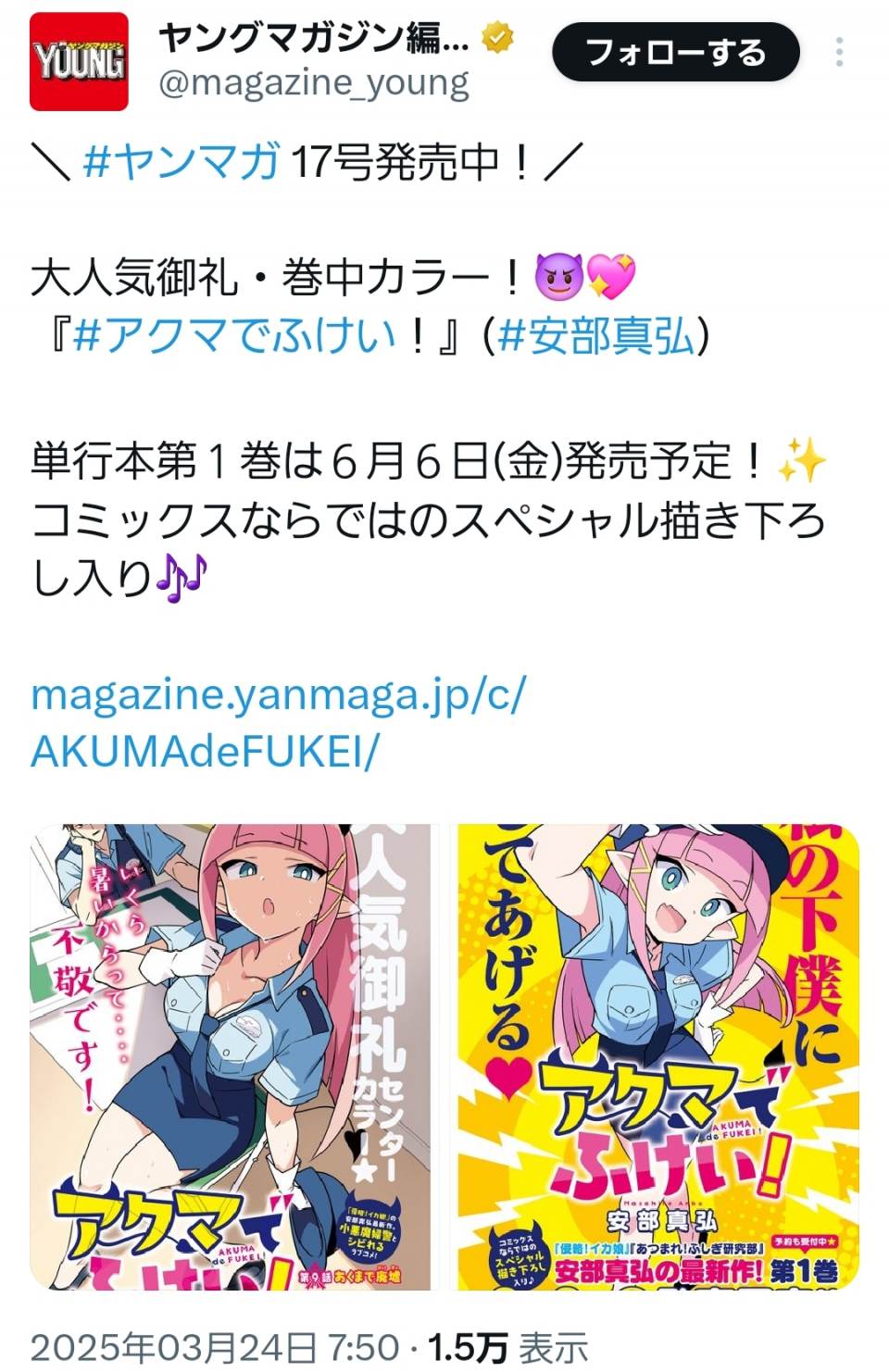
Task: Open the #ヤンマガ hashtag
Action: point(181,163)
